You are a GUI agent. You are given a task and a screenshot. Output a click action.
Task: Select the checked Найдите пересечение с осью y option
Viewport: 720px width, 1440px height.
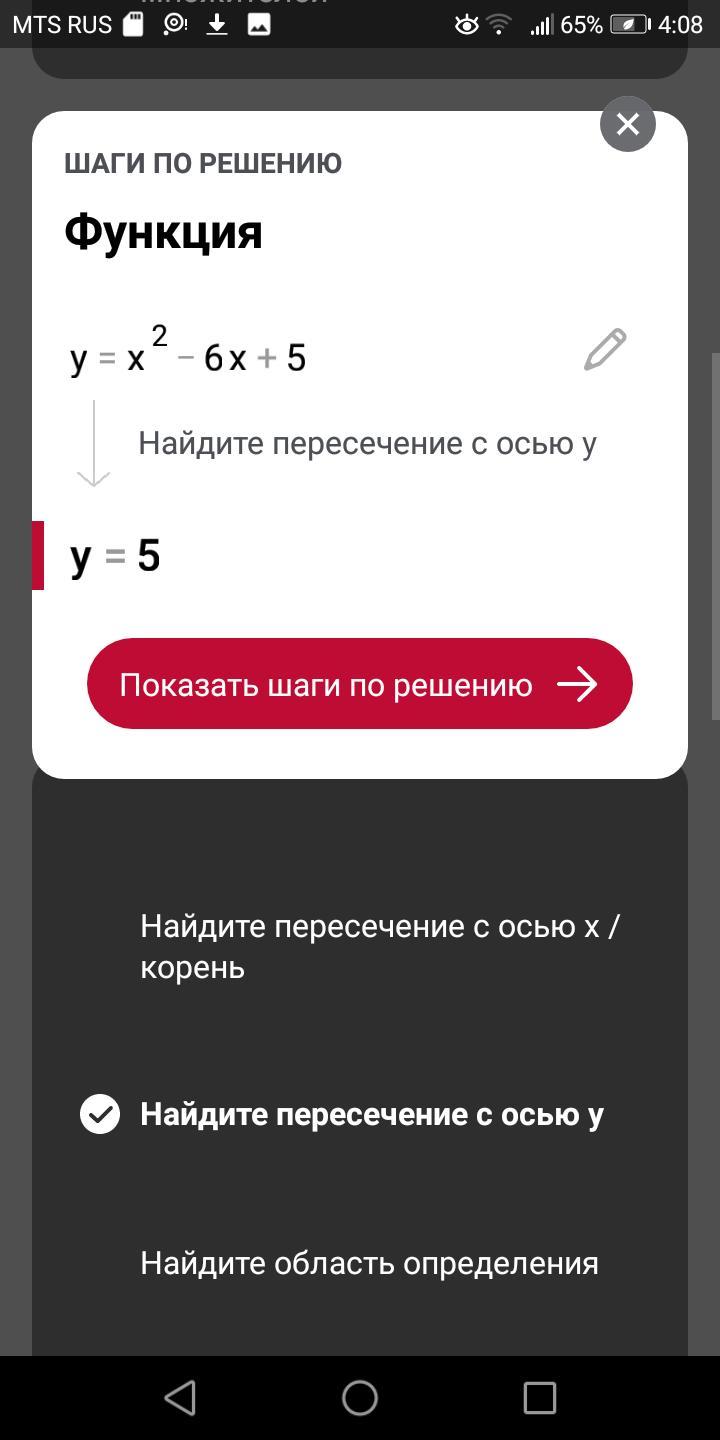(x=371, y=1114)
